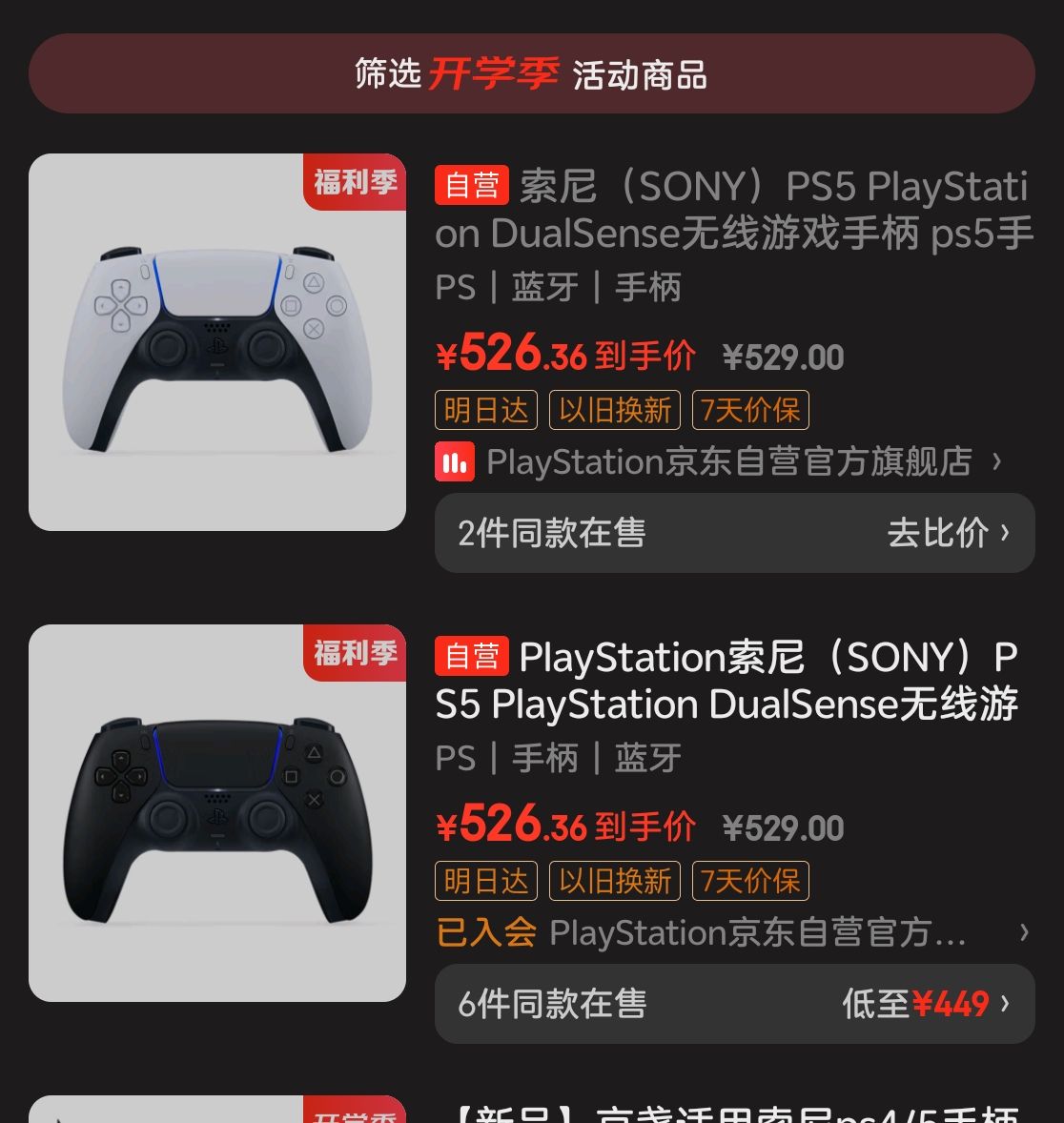This screenshot has width=1064, height=1123.
Task: View 6件同款在售 offers from ¥449
Action: pyautogui.click(x=734, y=1004)
